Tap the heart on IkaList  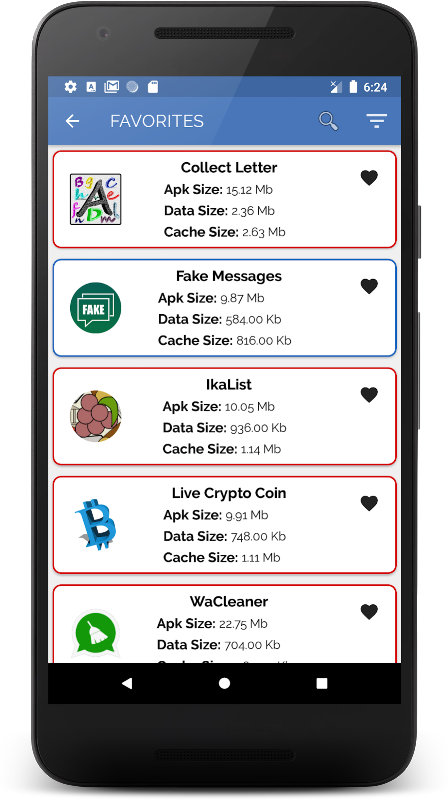369,394
